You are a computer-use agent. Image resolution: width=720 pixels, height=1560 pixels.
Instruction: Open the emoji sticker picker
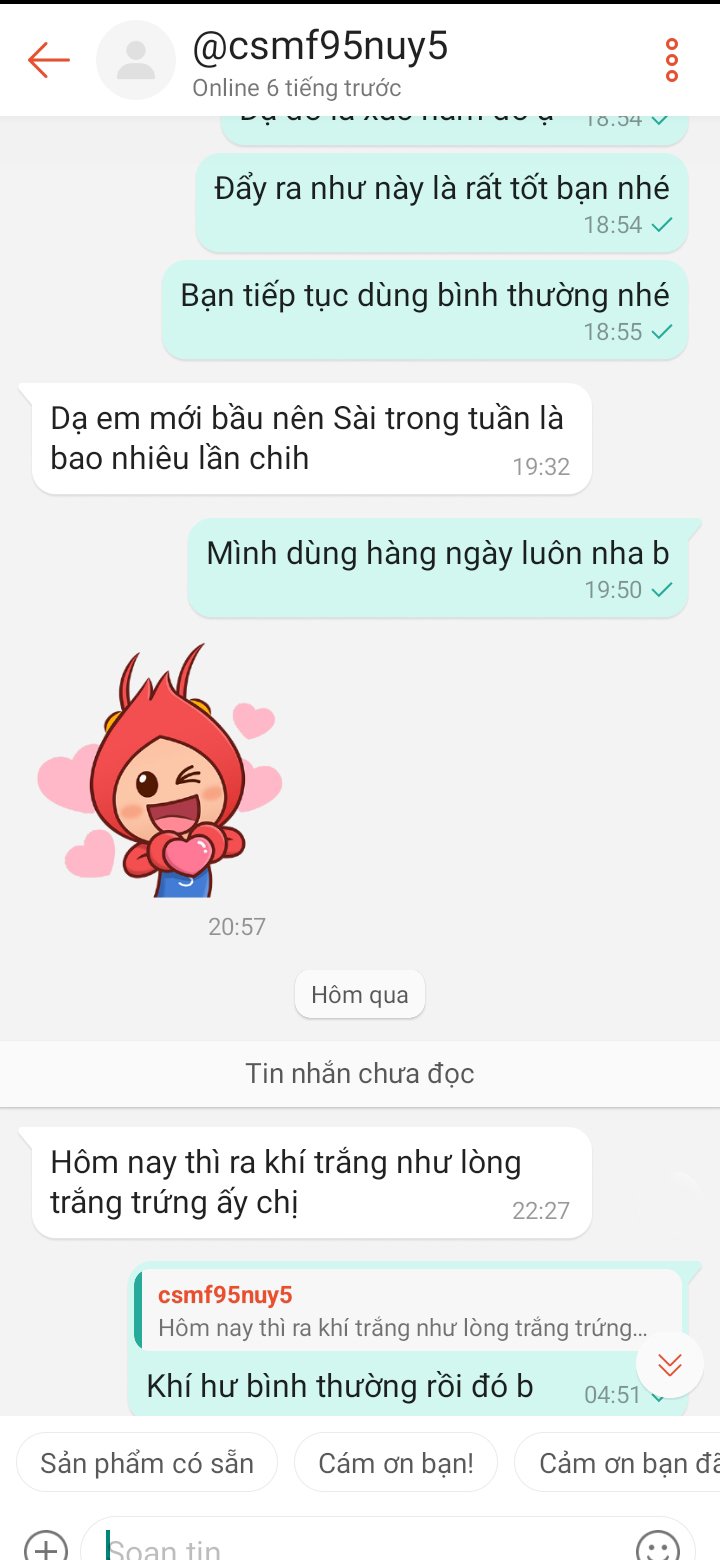tap(657, 1545)
